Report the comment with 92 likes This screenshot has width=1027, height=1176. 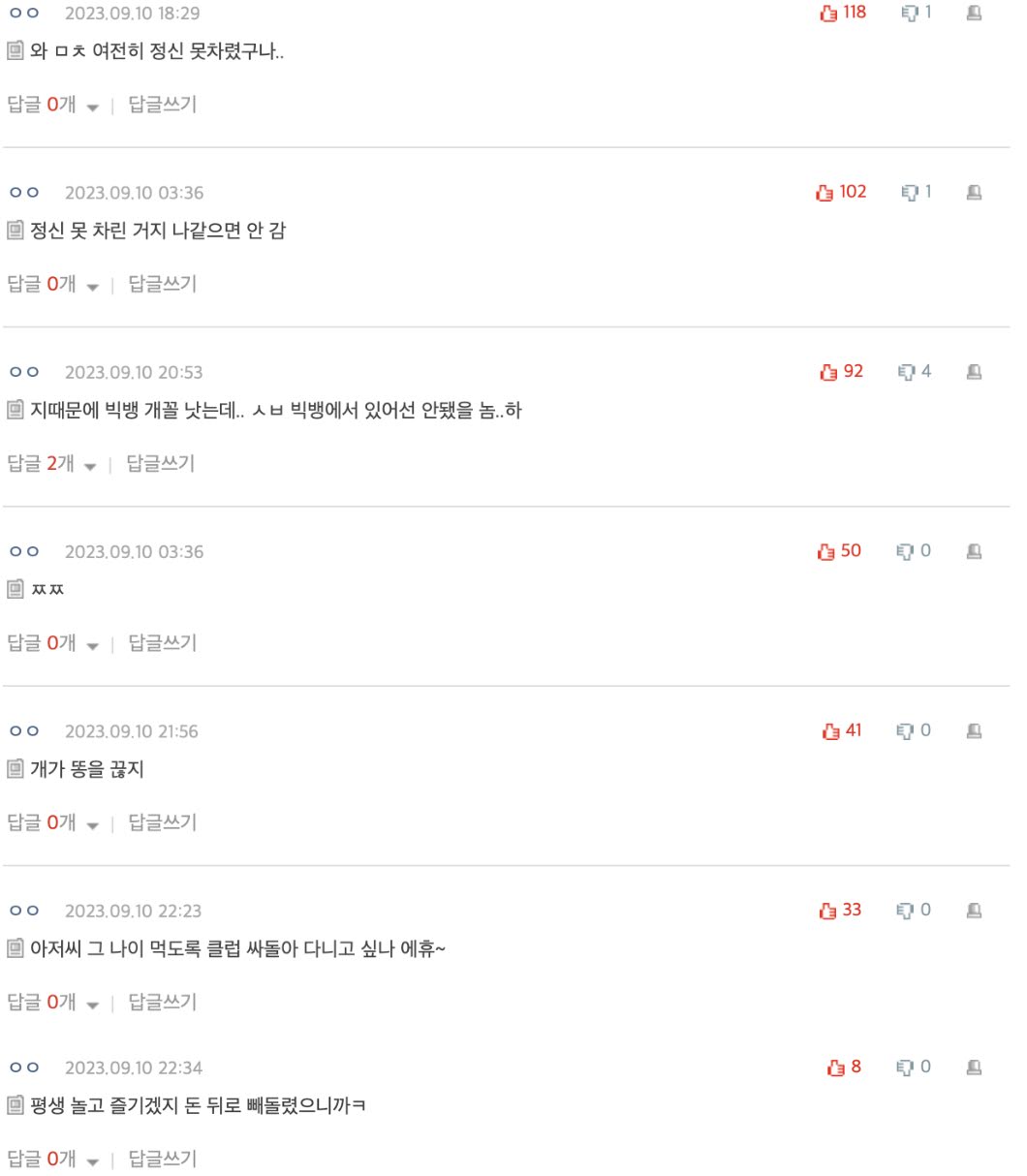(x=975, y=372)
